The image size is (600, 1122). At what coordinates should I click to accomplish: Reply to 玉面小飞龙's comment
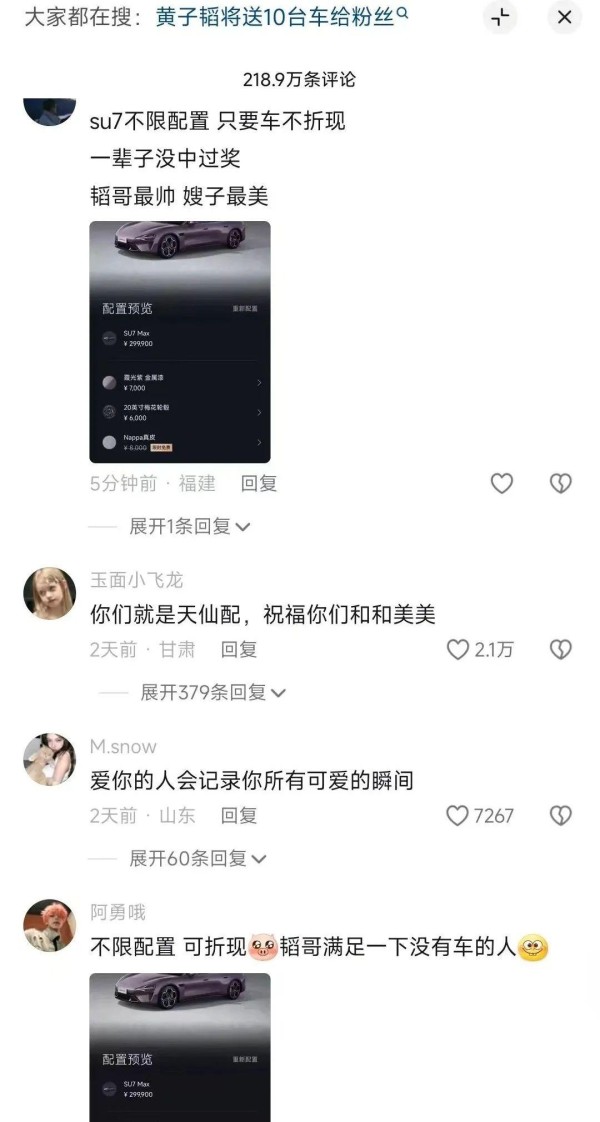(238, 650)
